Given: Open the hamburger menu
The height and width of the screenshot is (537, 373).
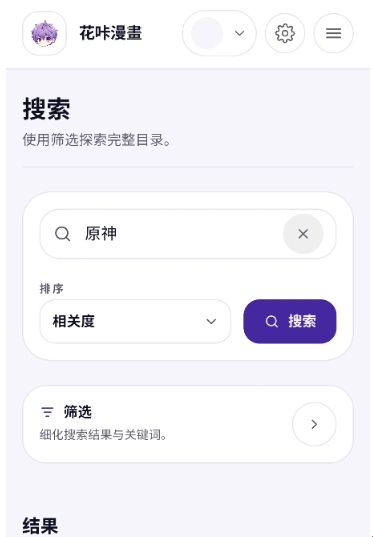Looking at the screenshot, I should (333, 33).
